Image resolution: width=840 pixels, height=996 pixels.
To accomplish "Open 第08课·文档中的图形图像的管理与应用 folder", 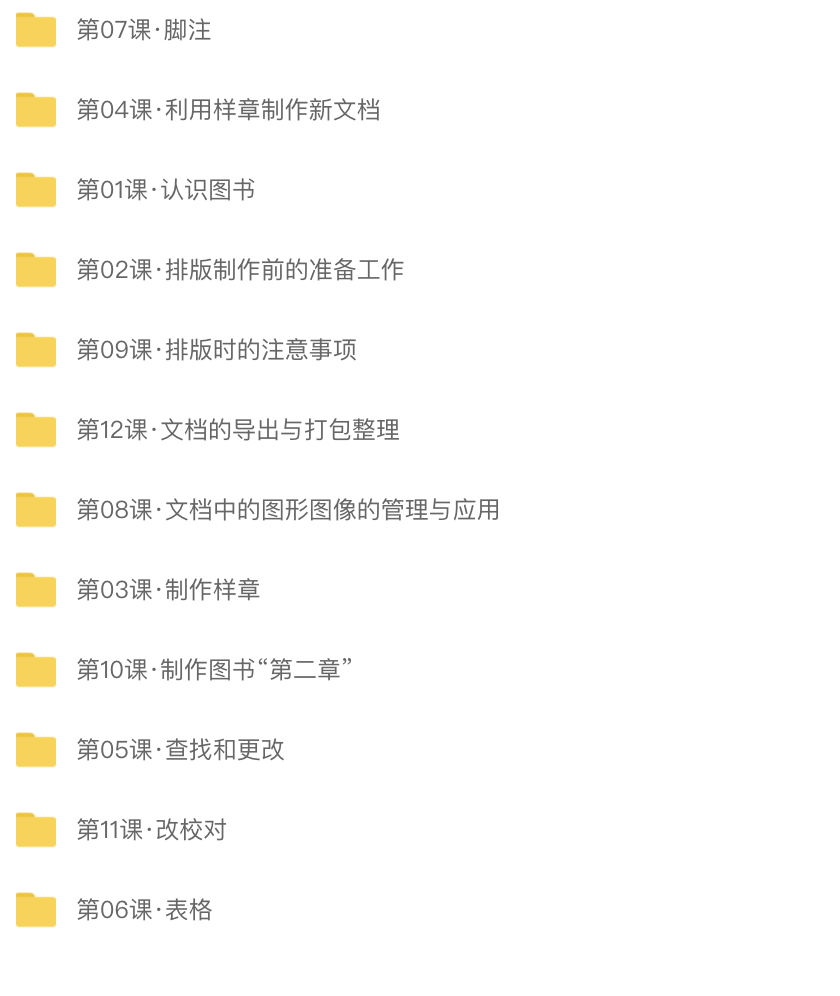I will 288,510.
